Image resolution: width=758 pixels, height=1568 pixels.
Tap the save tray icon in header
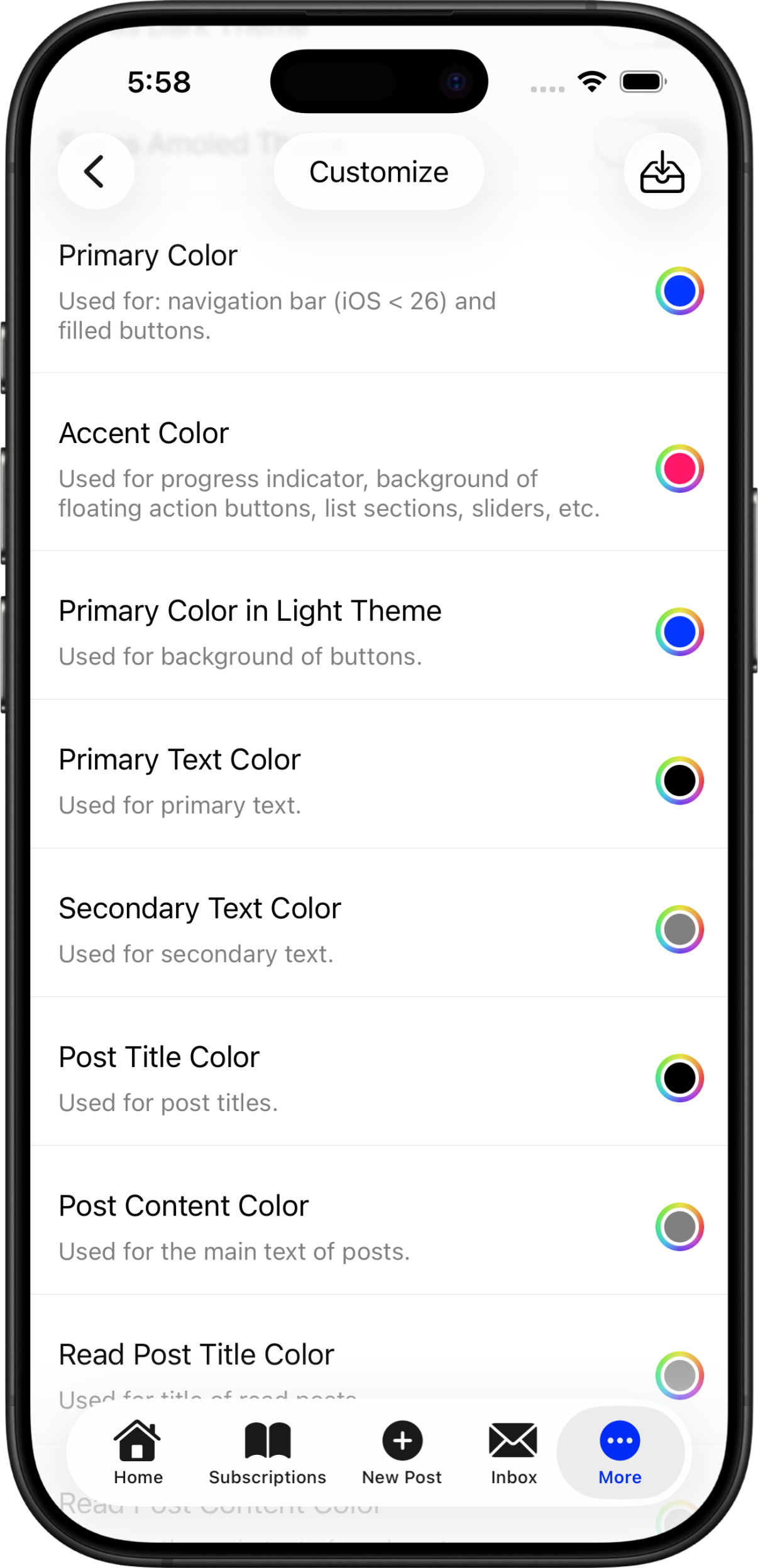click(662, 172)
